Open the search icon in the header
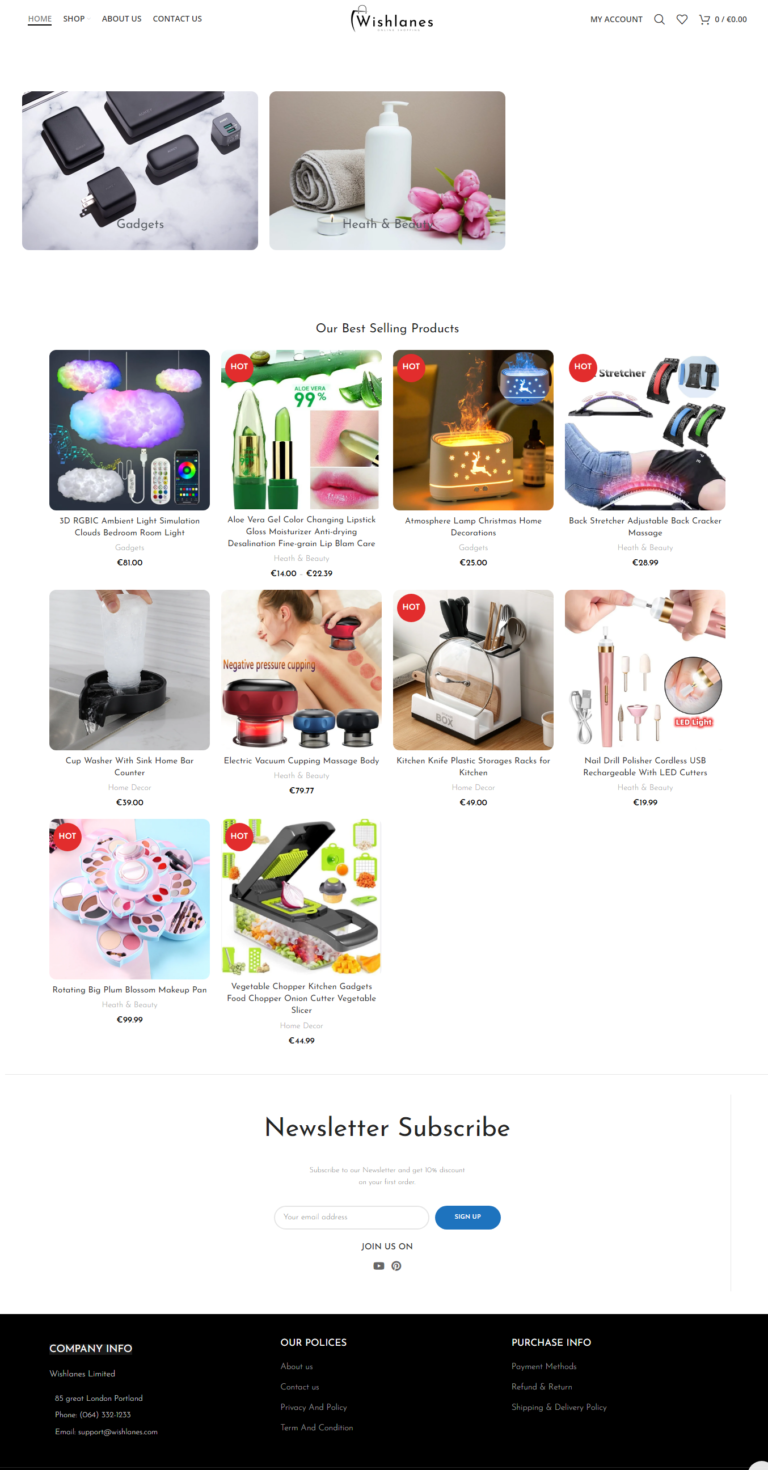Screen dimensions: 768x1470 point(659,19)
